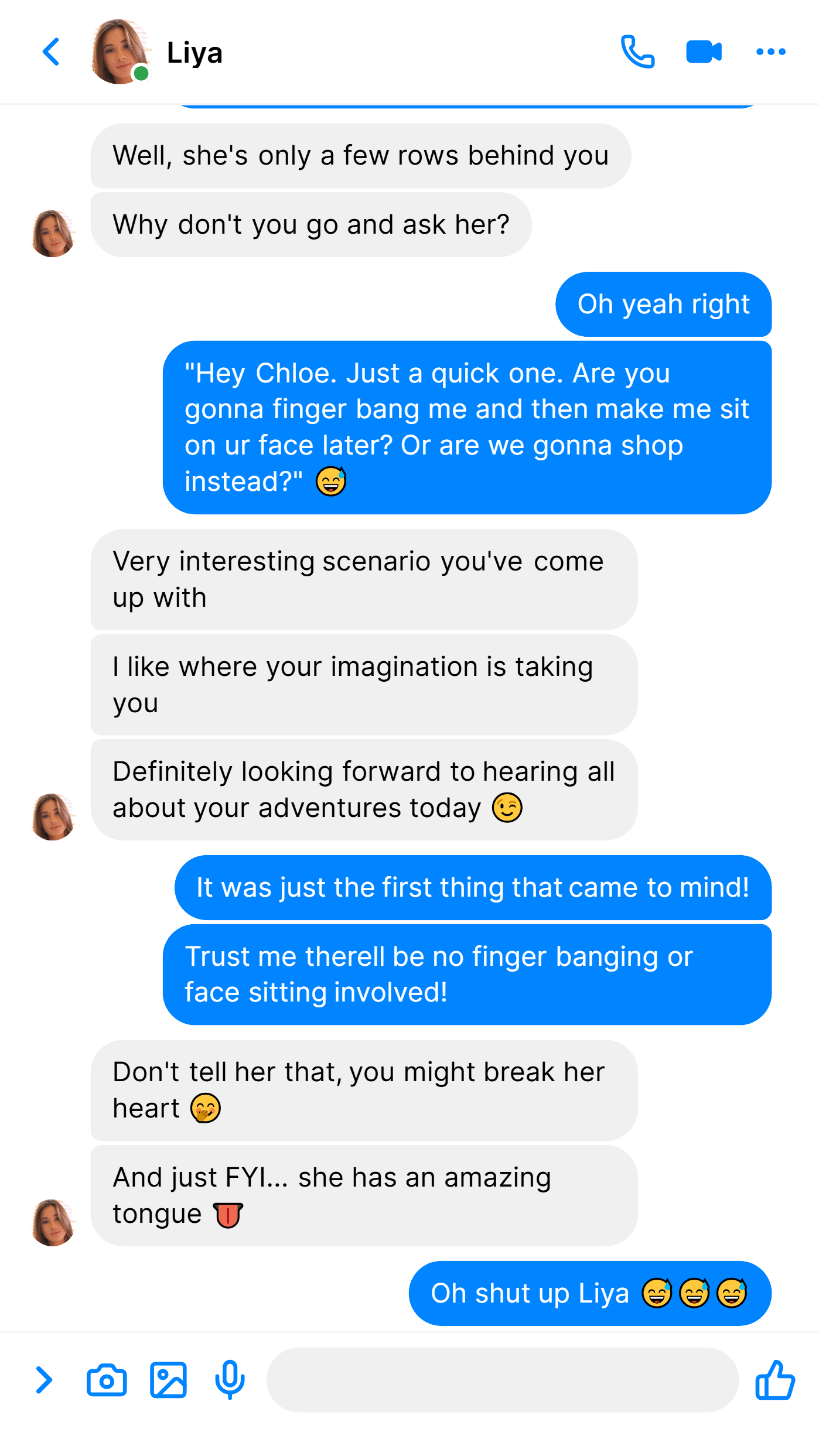Send a thumbs-up like
The width and height of the screenshot is (819, 1456).
pyautogui.click(x=774, y=1380)
